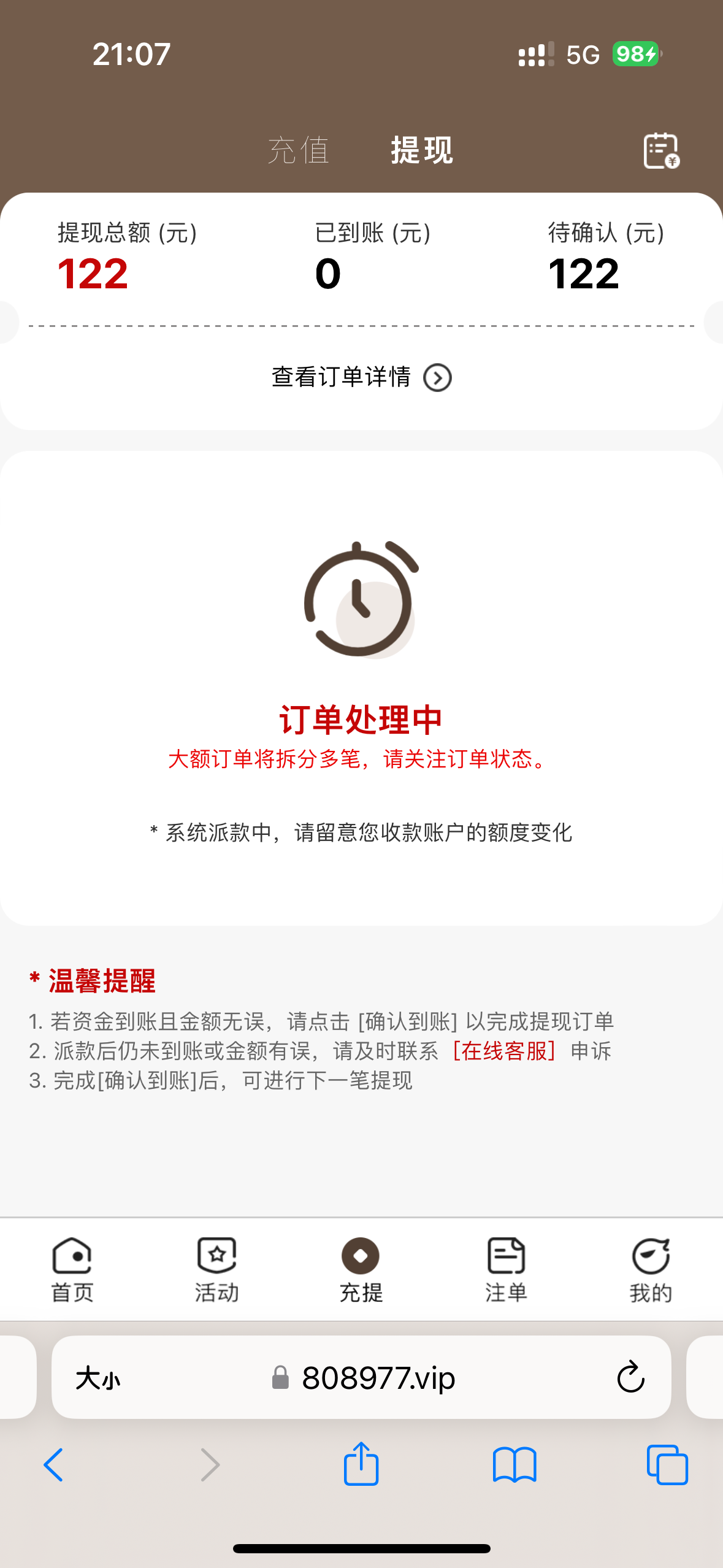Reload the page in Safari
This screenshot has height=1568, width=723.
click(x=630, y=1378)
